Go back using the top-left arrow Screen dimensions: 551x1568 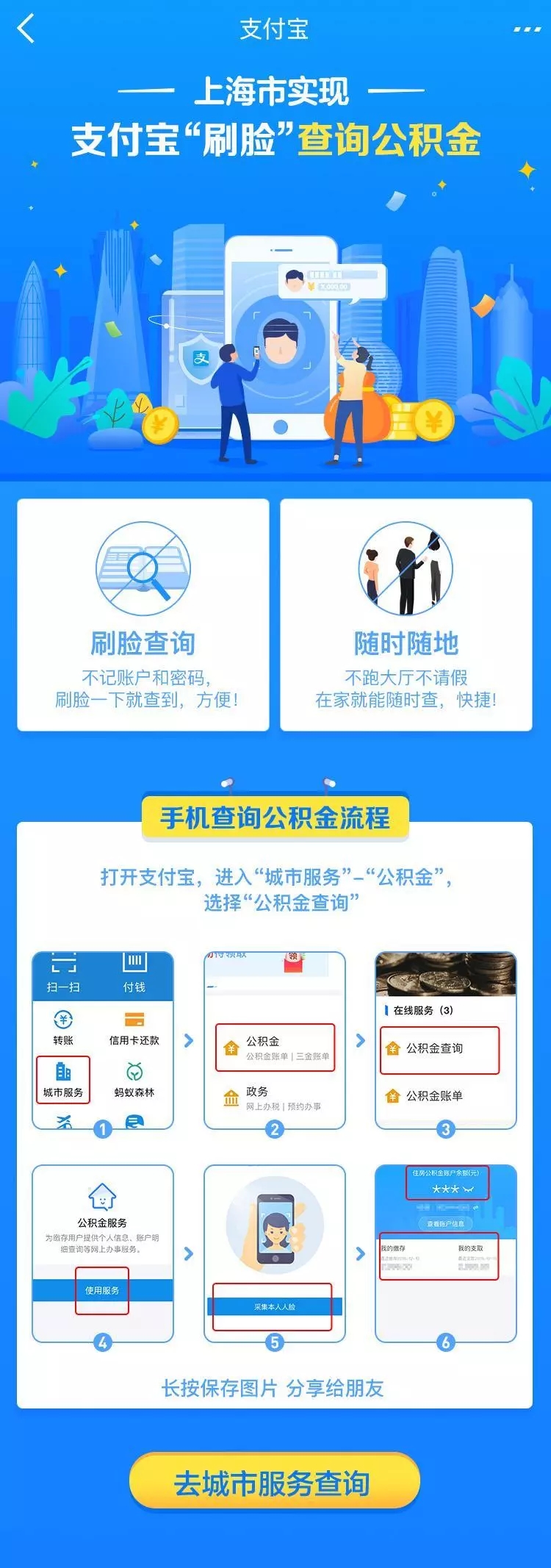26,29
